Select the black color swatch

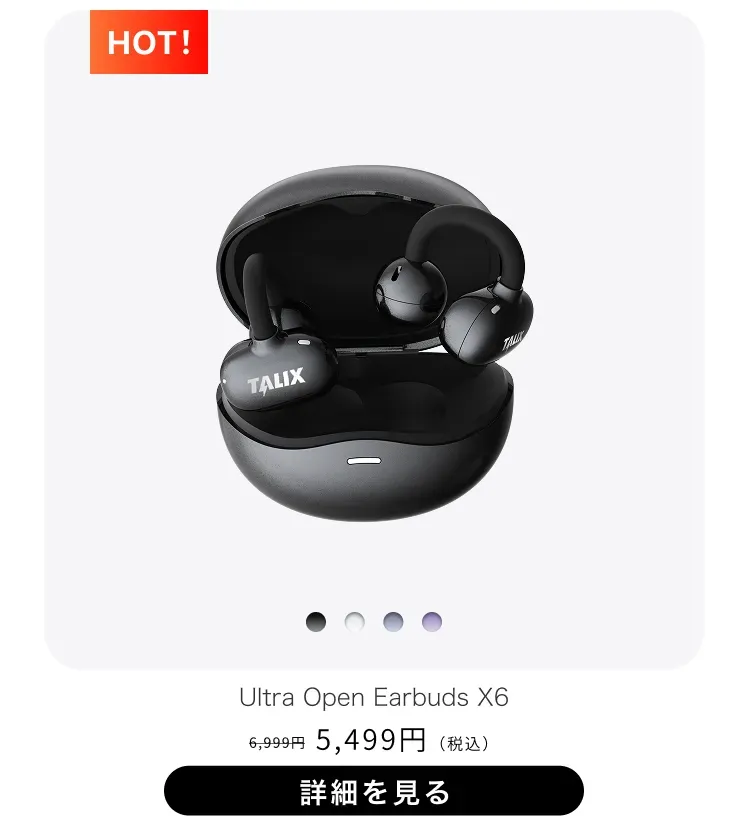(316, 622)
